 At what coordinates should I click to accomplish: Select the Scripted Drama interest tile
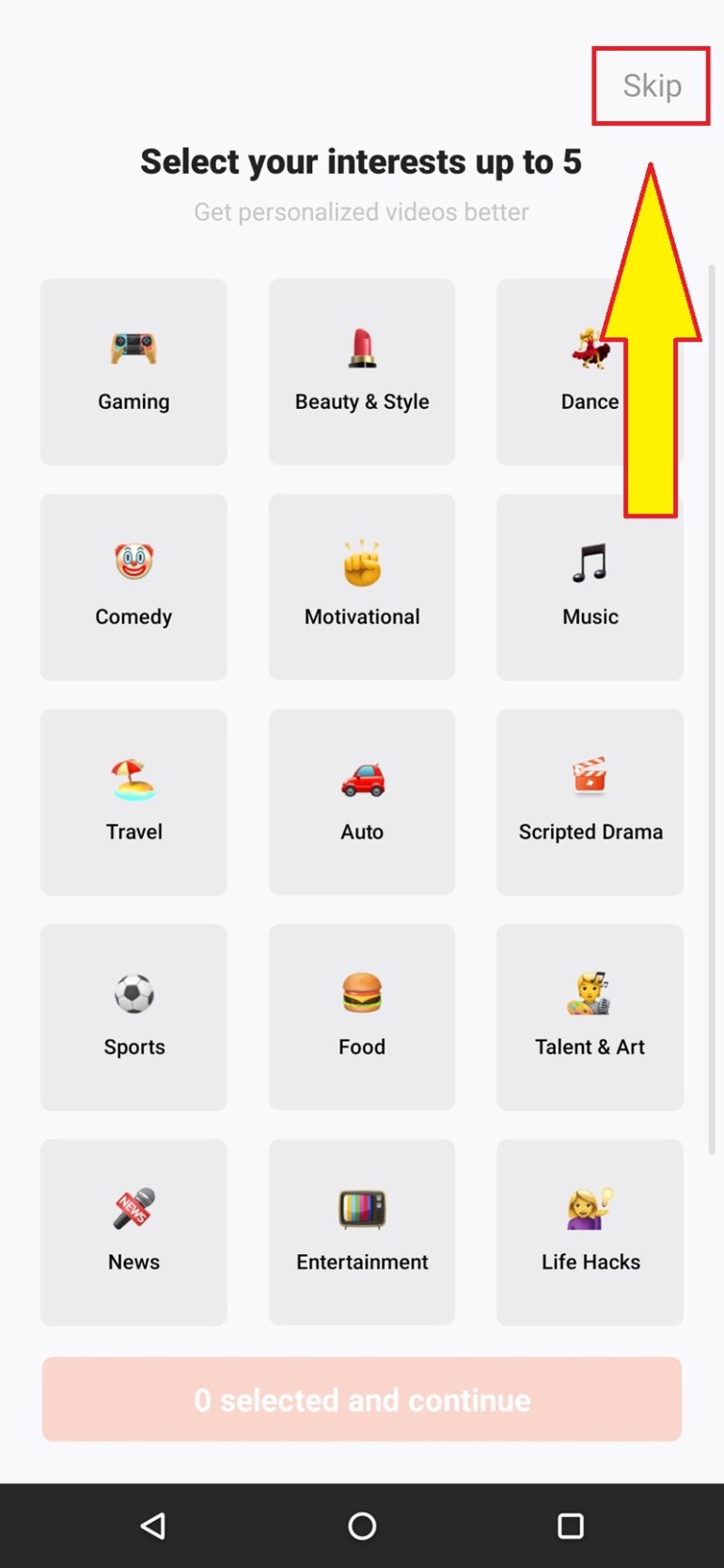(590, 802)
